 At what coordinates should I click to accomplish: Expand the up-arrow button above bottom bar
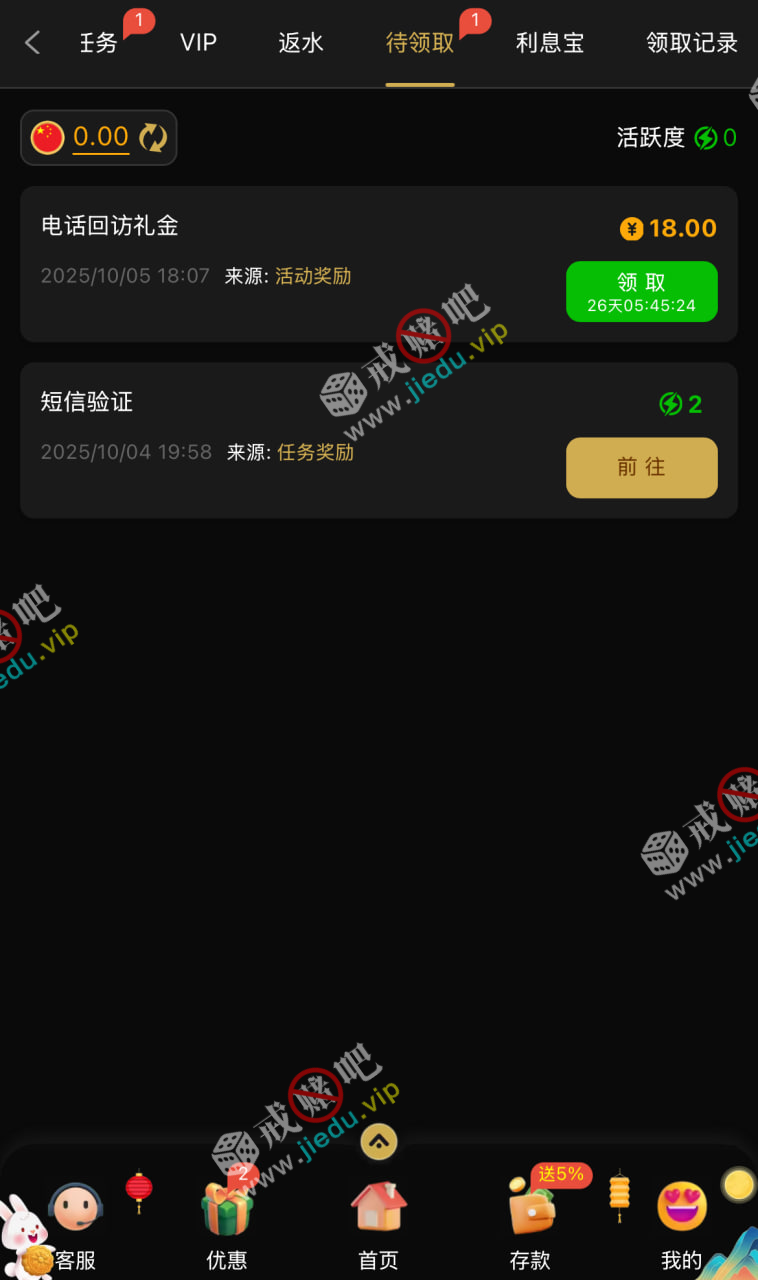click(379, 1141)
